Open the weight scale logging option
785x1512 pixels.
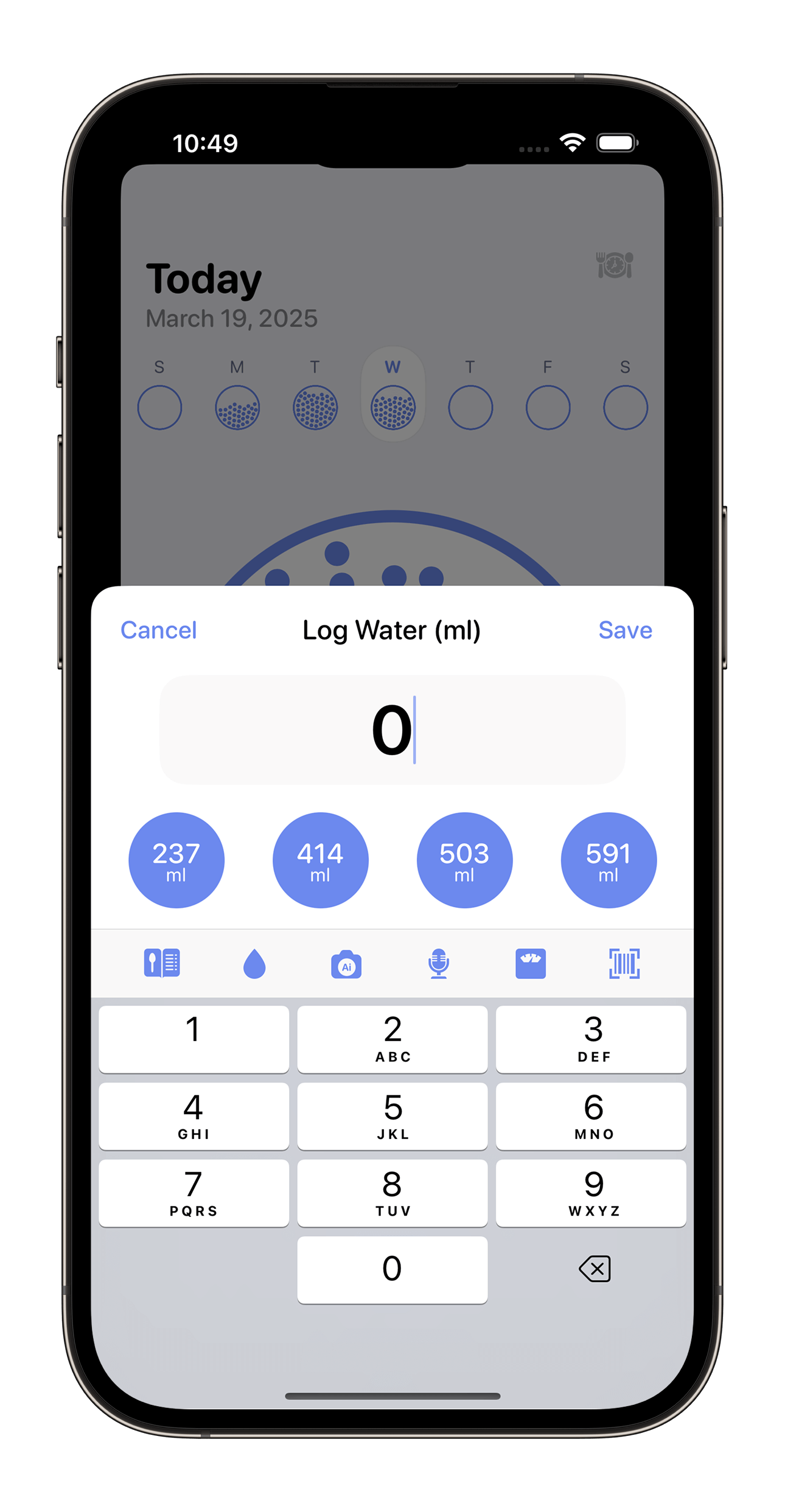click(531, 964)
